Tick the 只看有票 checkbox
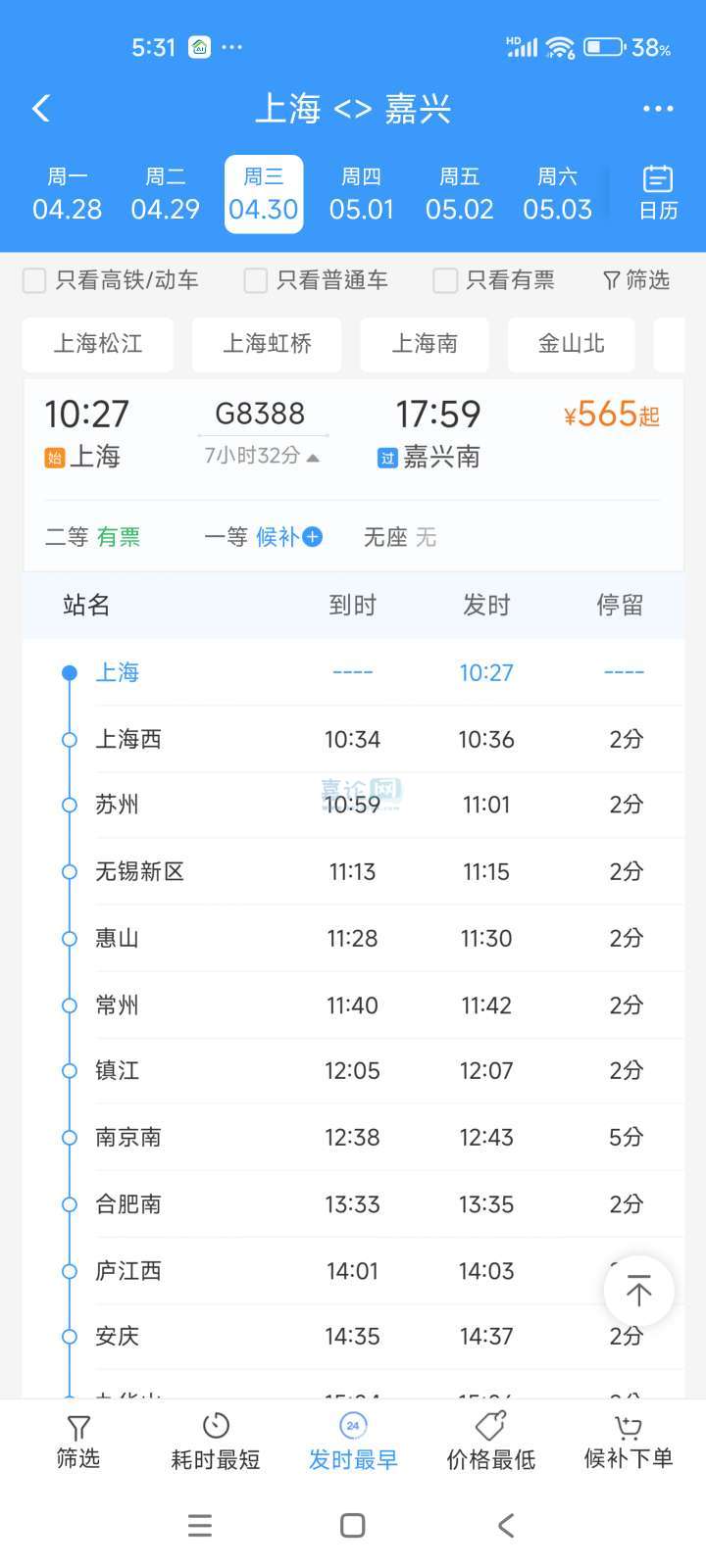Image resolution: width=706 pixels, height=1568 pixels. click(x=494, y=280)
